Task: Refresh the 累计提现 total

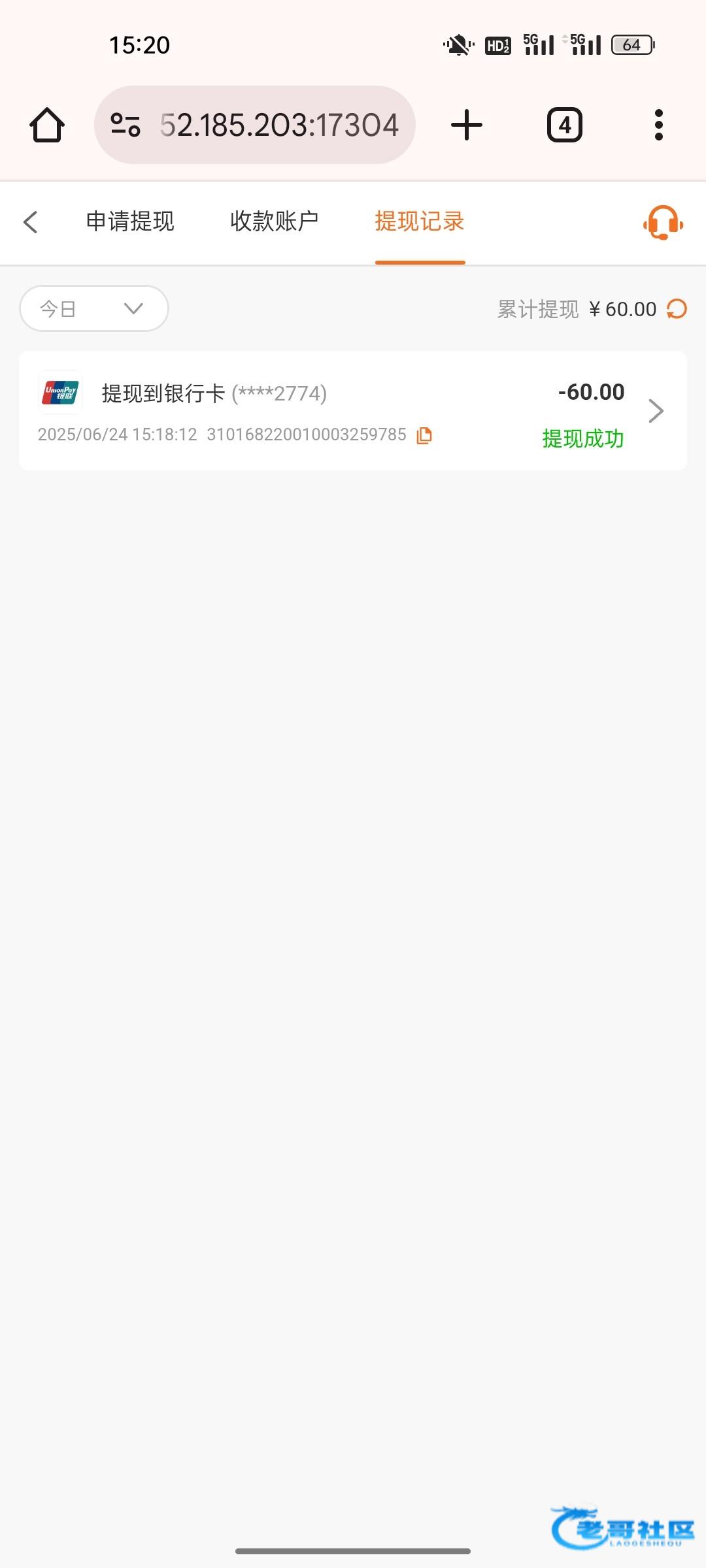Action: pos(677,309)
